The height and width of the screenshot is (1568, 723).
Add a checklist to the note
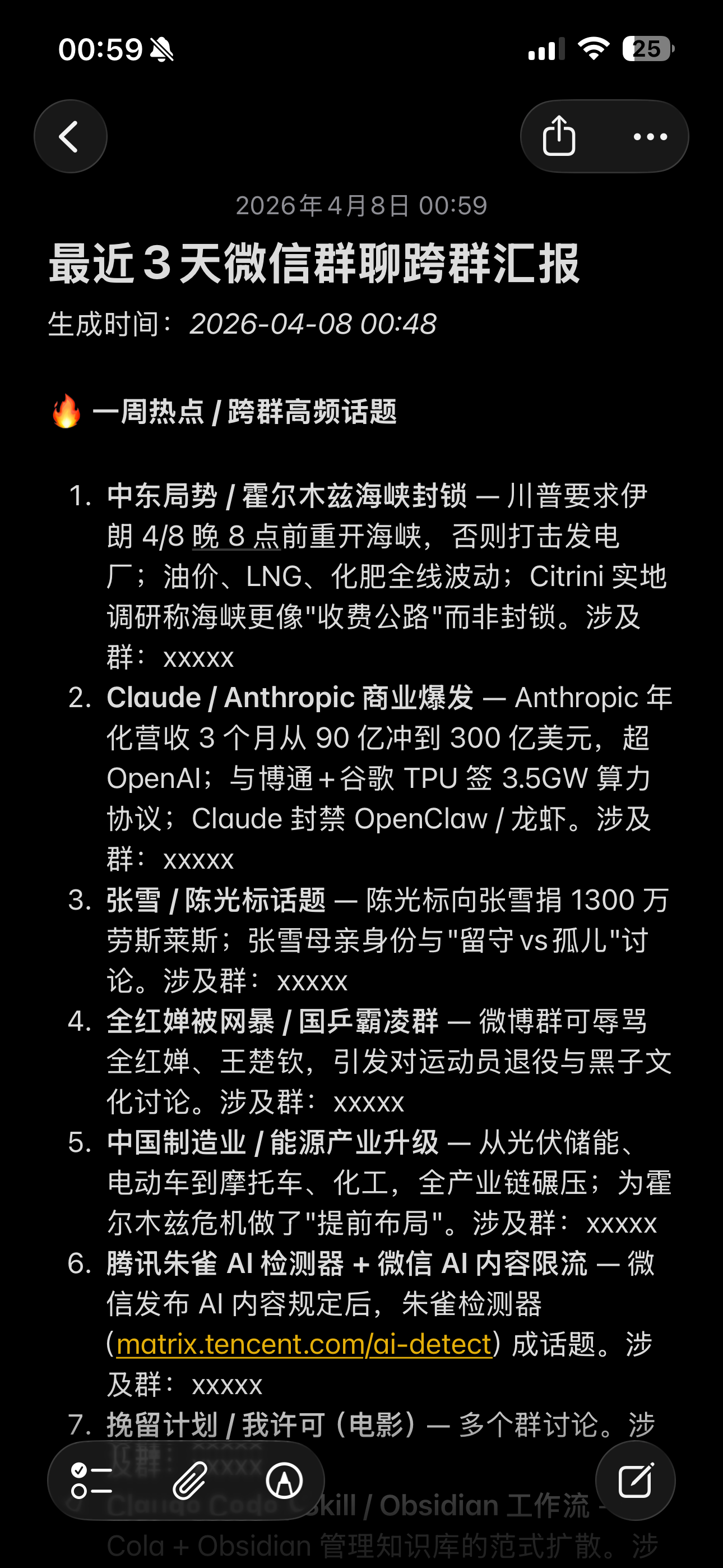pos(91,1481)
